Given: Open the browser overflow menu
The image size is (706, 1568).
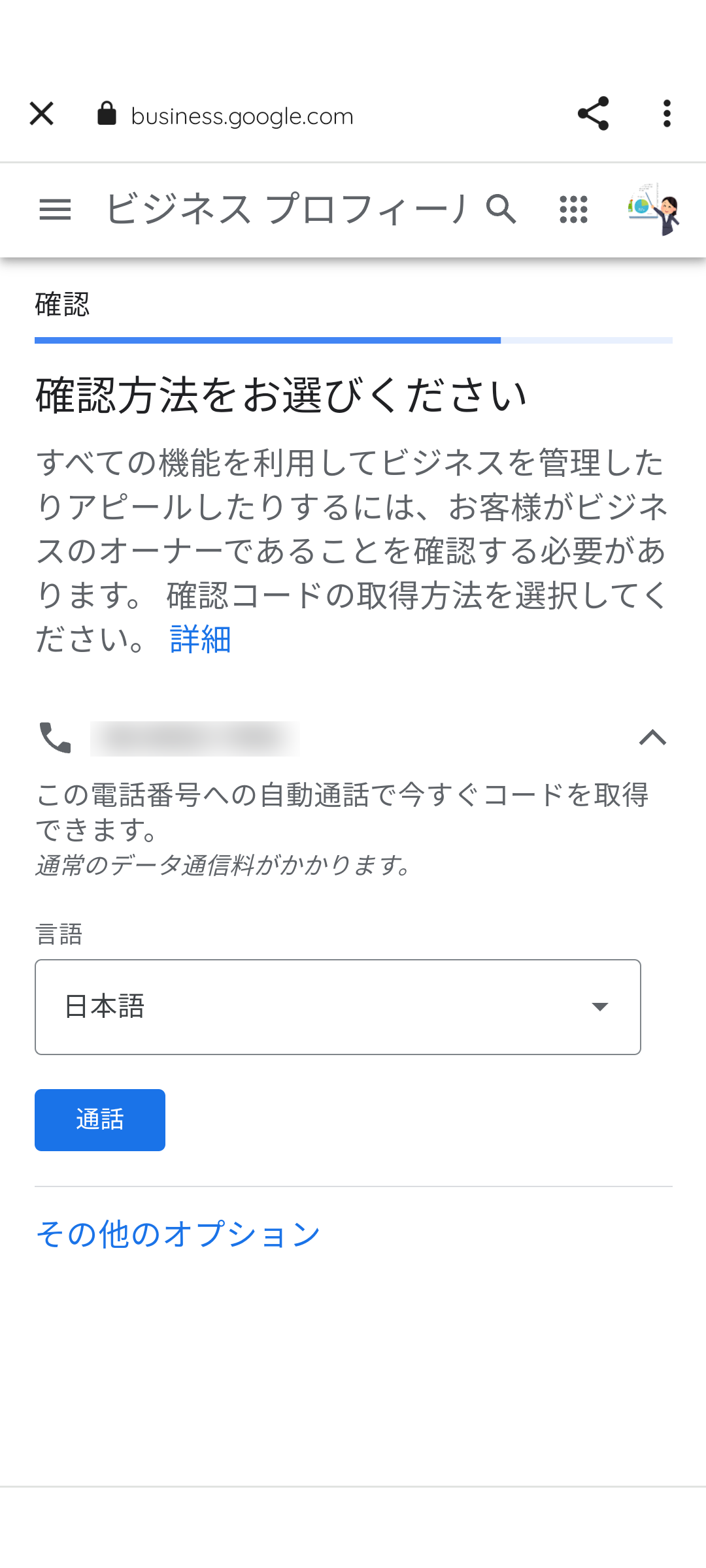Looking at the screenshot, I should pyautogui.click(x=667, y=114).
